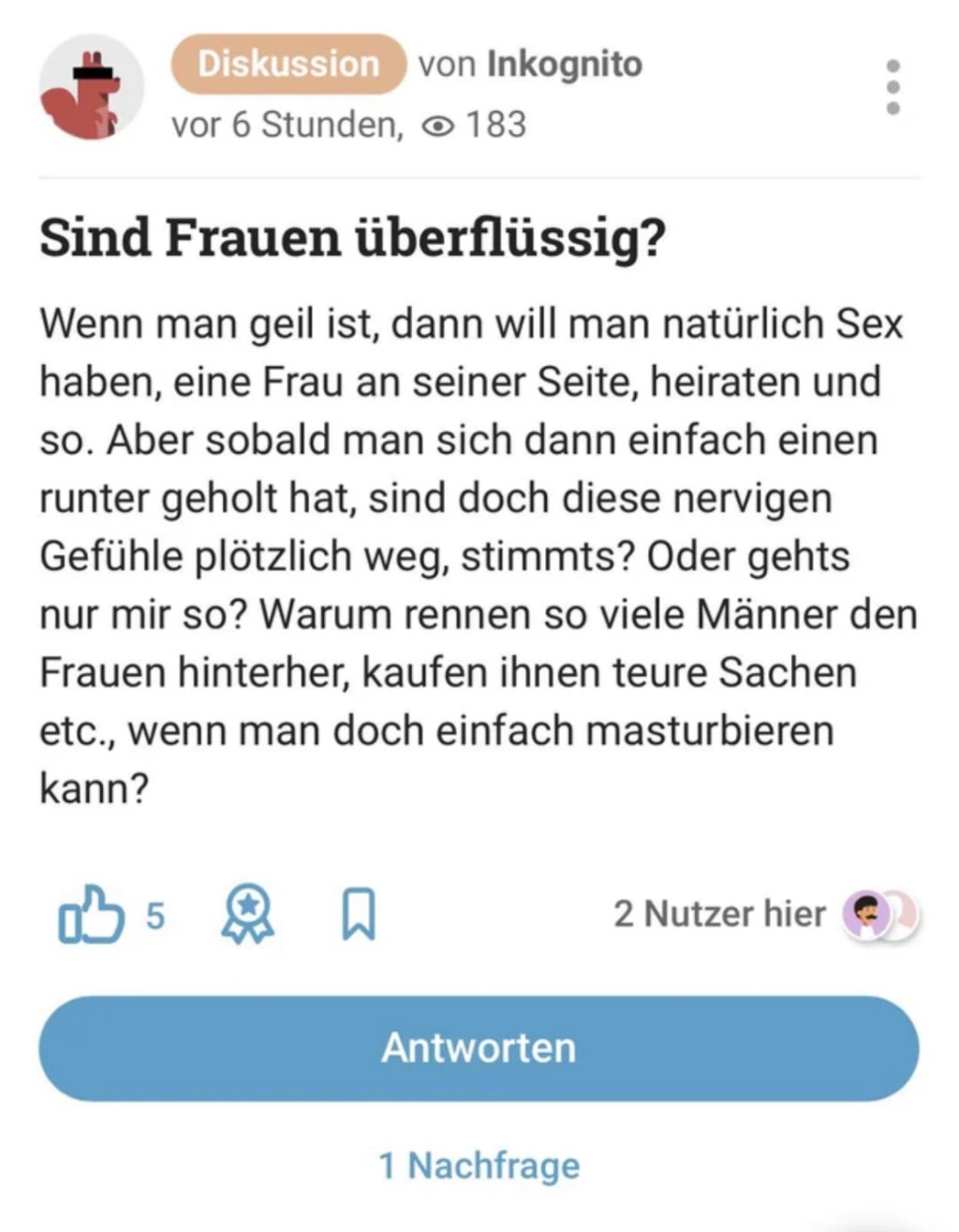
Task: View the 2 Nutzer hier avatars
Action: coord(880,914)
